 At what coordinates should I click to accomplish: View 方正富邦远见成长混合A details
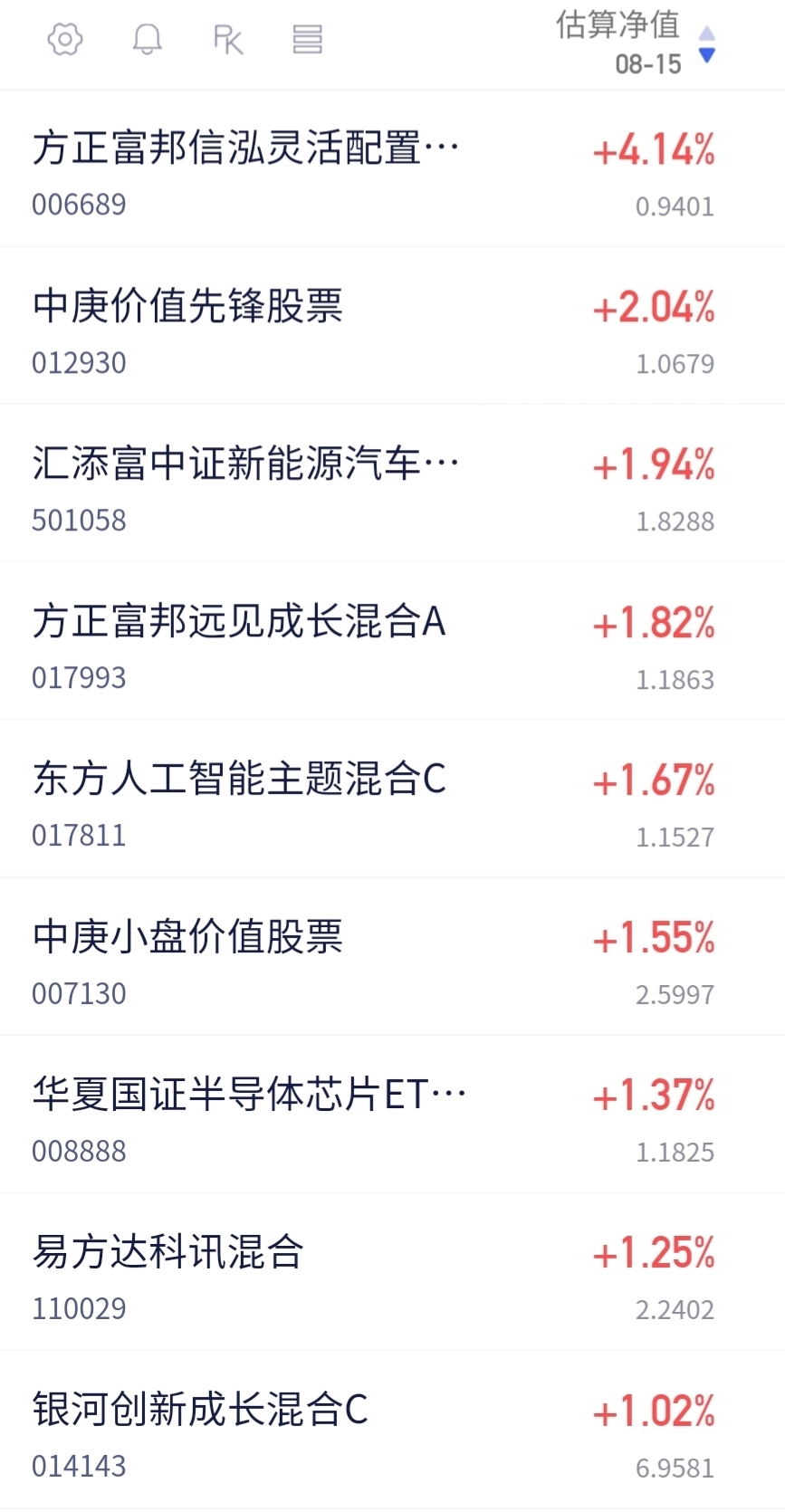pos(392,641)
